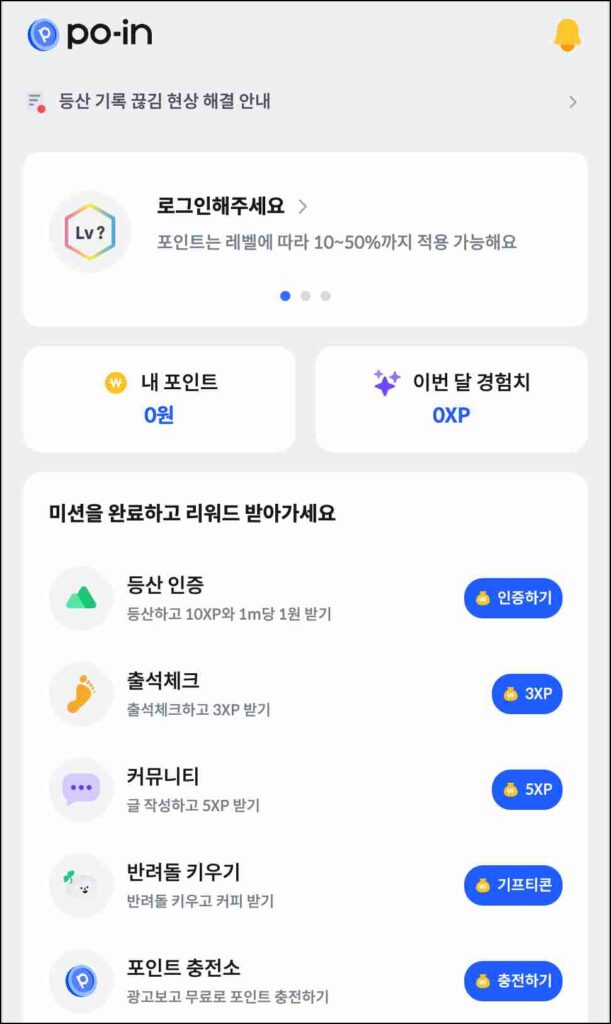The width and height of the screenshot is (611, 1024).
Task: Open the notifications bell
Action: coord(566,35)
